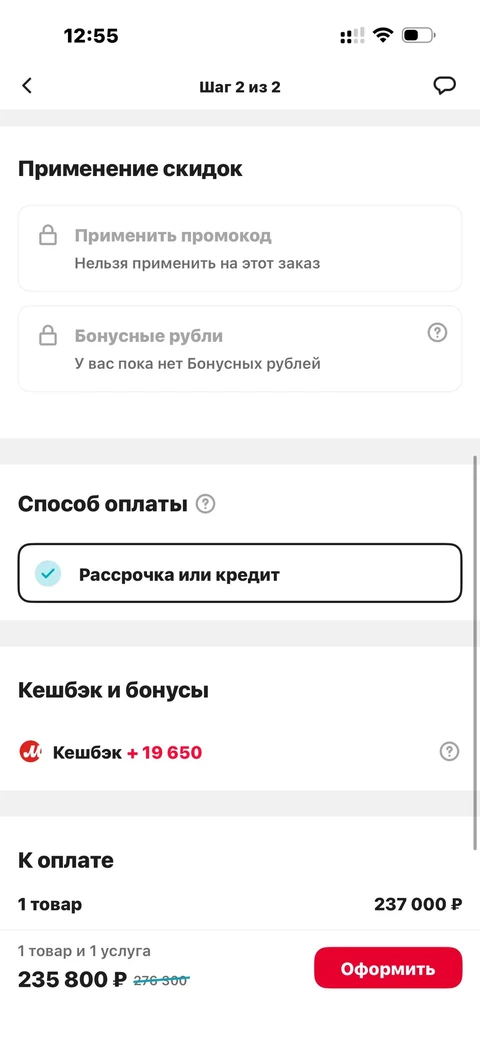480x1043 pixels.
Task: Open the support chat bubble icon
Action: (444, 86)
